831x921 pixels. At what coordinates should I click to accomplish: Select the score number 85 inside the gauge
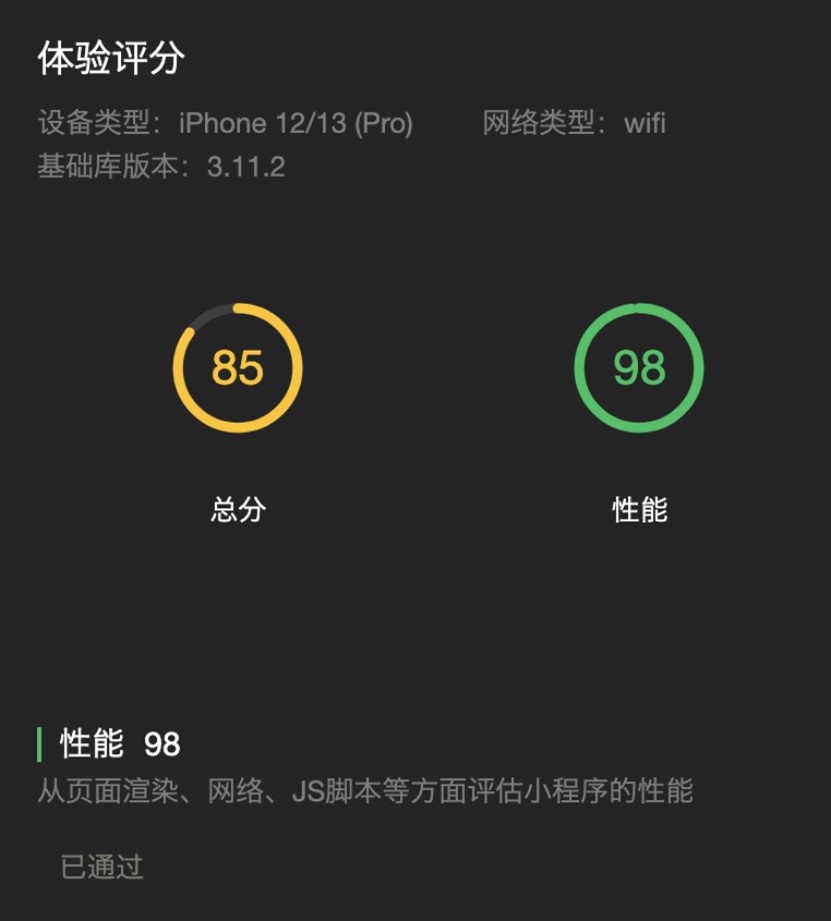[x=239, y=366]
